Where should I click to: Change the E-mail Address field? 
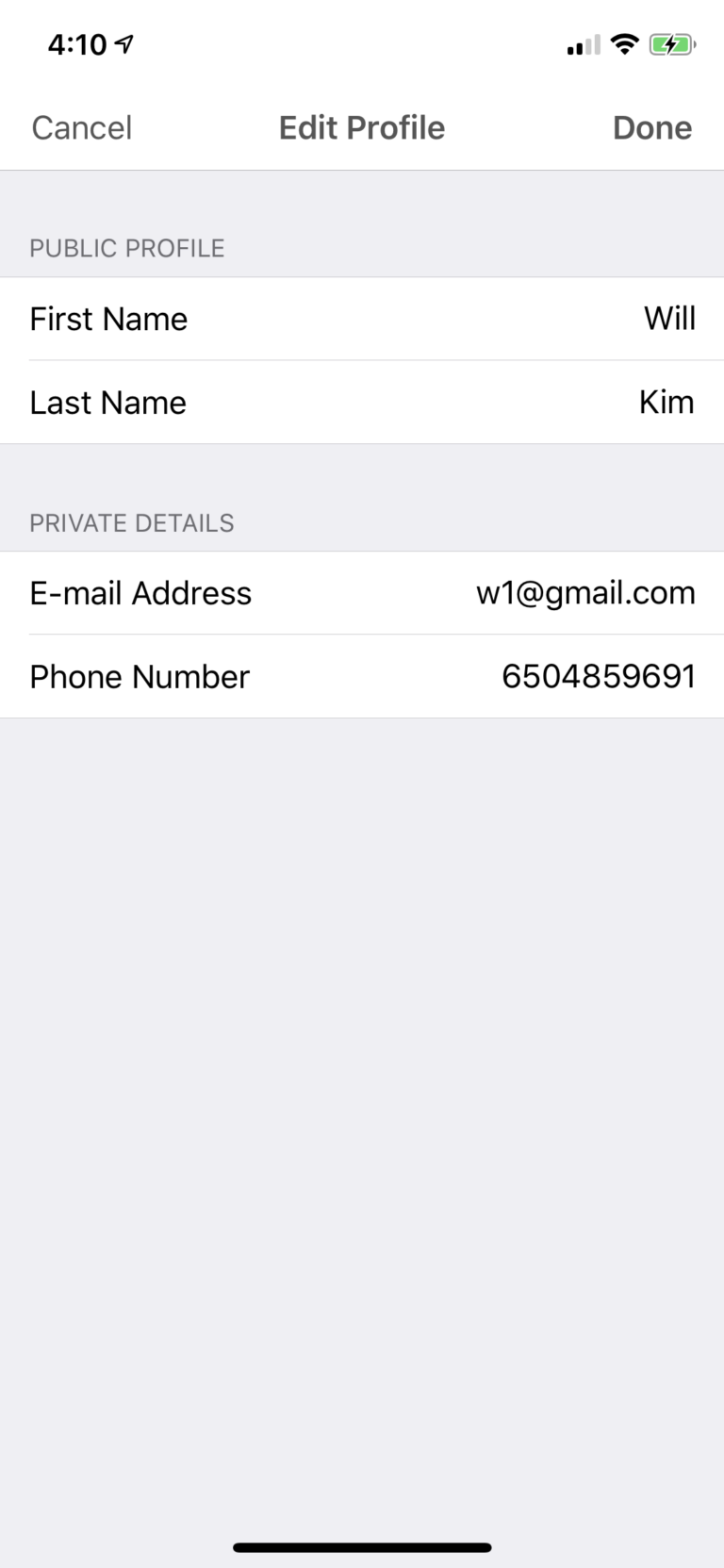coord(584,593)
